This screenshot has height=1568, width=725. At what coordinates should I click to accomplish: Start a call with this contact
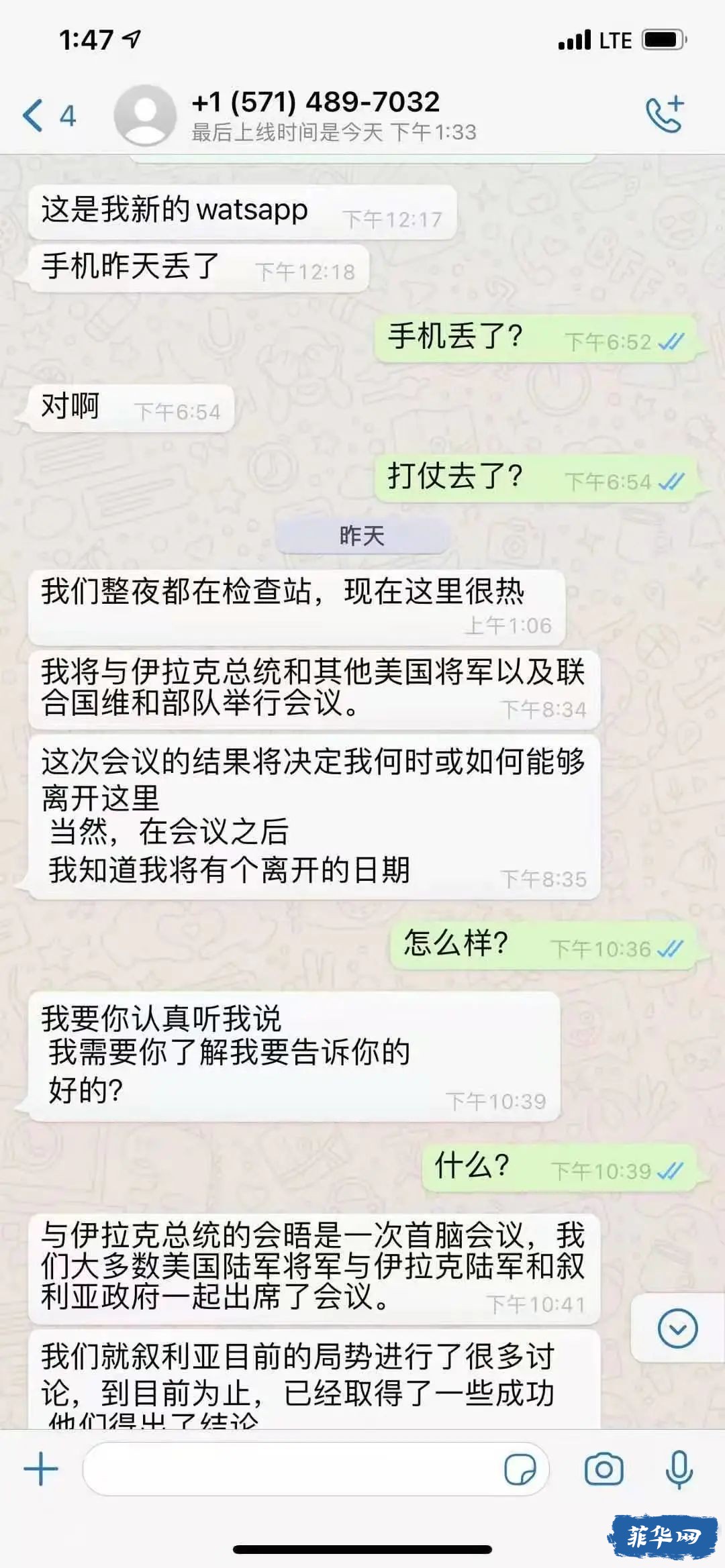coord(665,115)
